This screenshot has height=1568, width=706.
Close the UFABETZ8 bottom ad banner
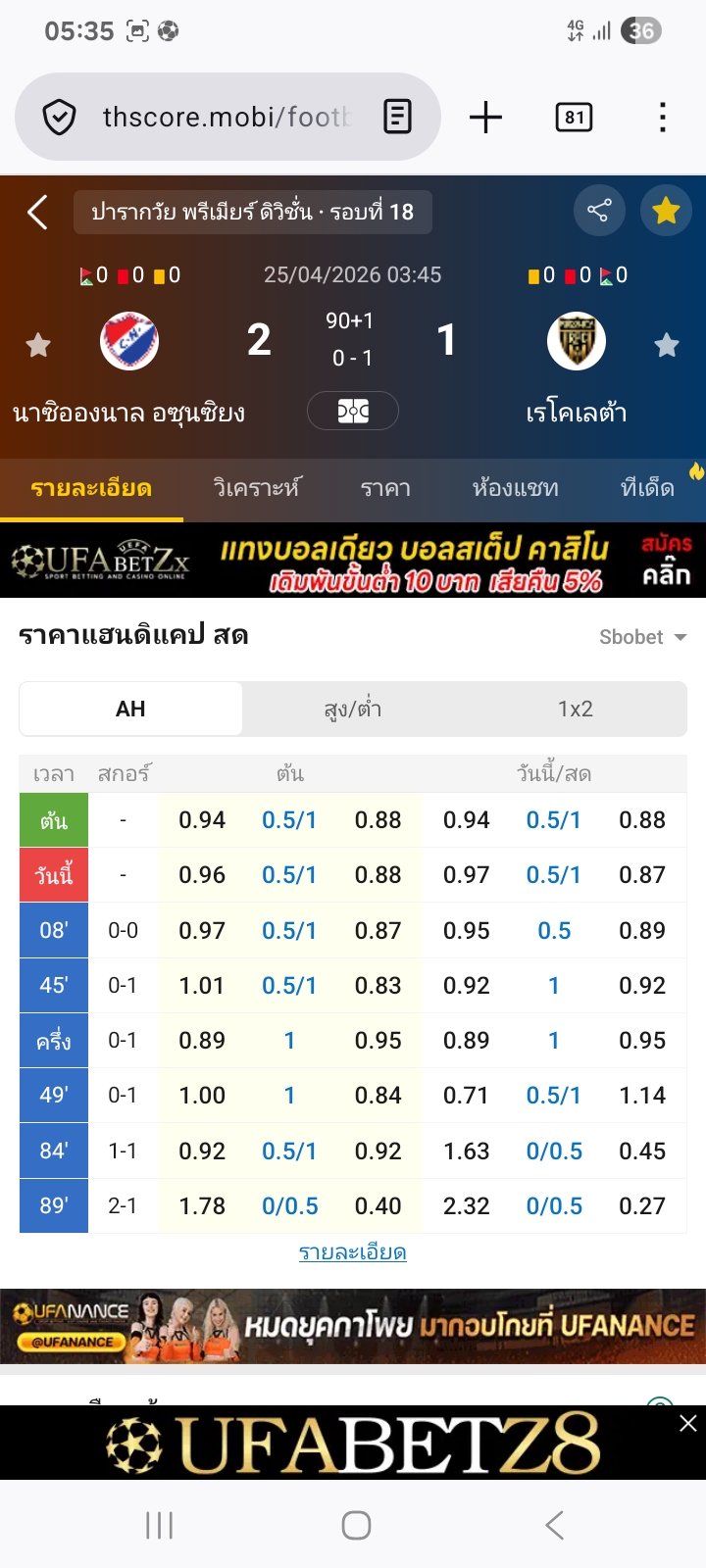tap(688, 1423)
